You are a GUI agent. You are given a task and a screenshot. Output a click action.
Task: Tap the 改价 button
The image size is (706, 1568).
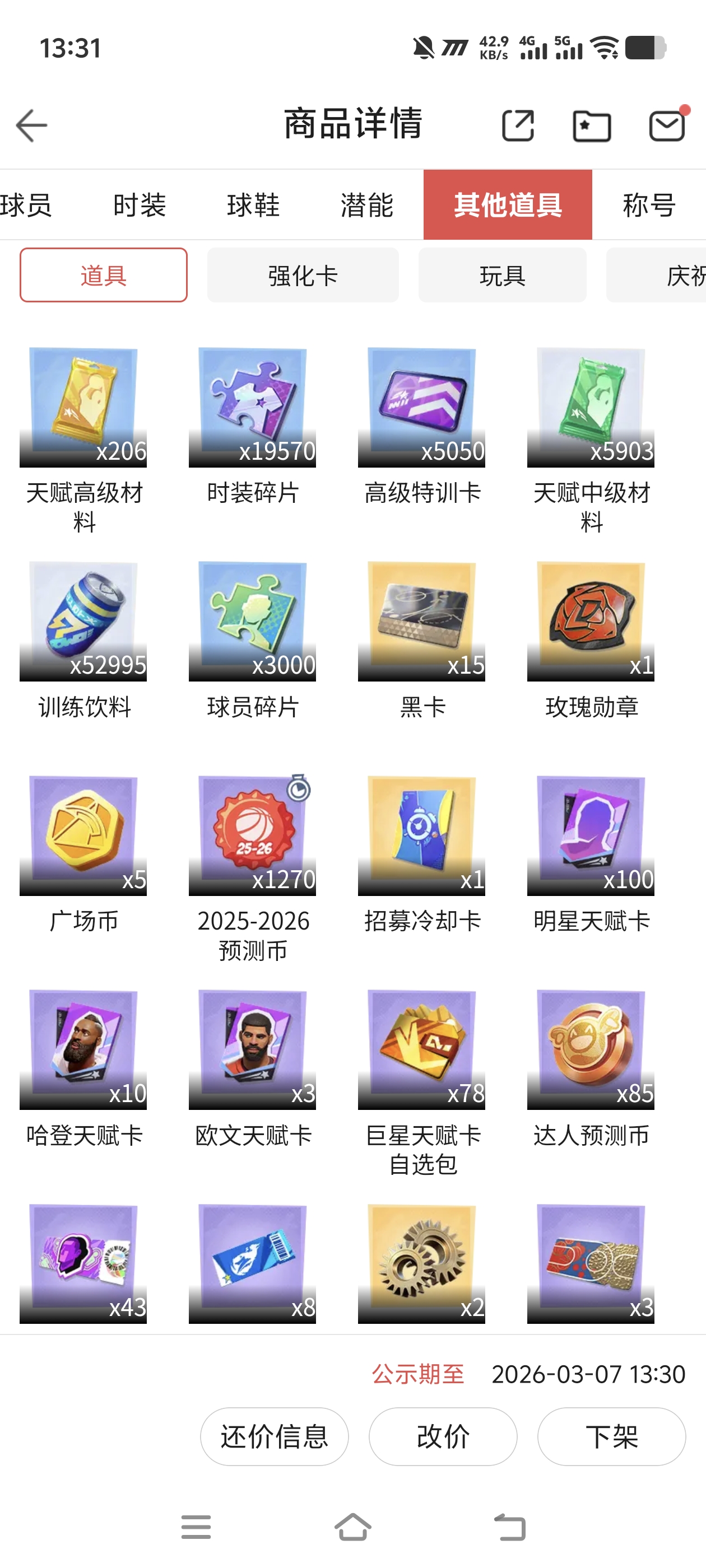[443, 1436]
